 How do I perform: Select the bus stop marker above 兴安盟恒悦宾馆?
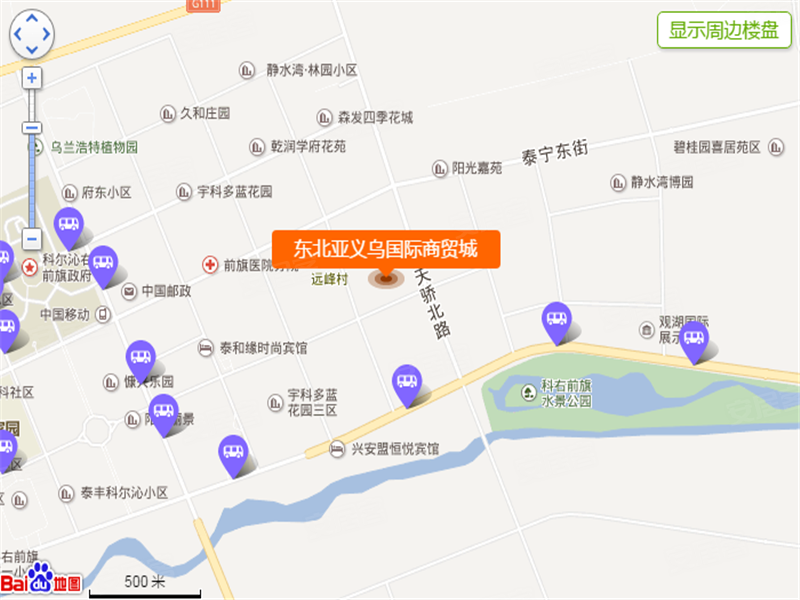coord(406,382)
